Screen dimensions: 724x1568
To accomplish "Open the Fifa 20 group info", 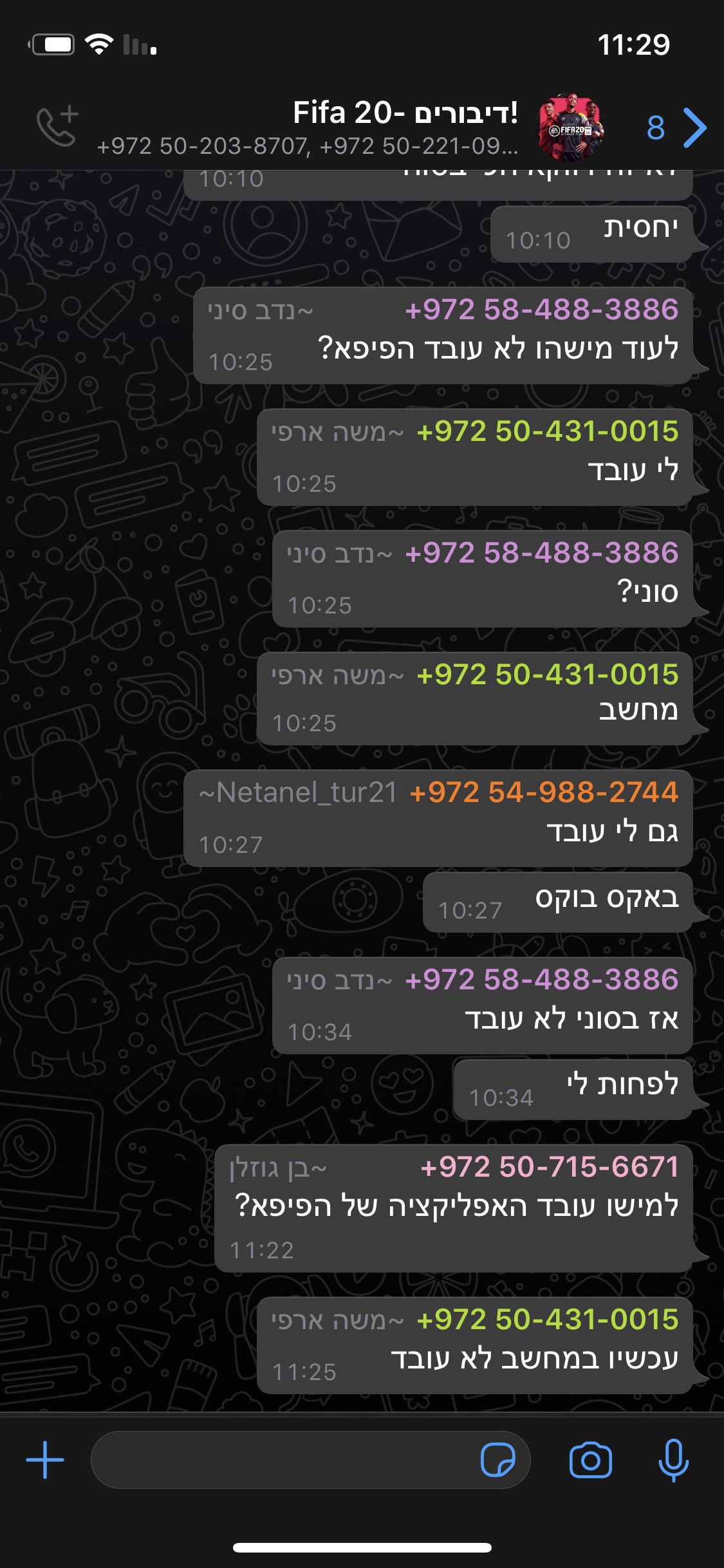I will point(308,127).
